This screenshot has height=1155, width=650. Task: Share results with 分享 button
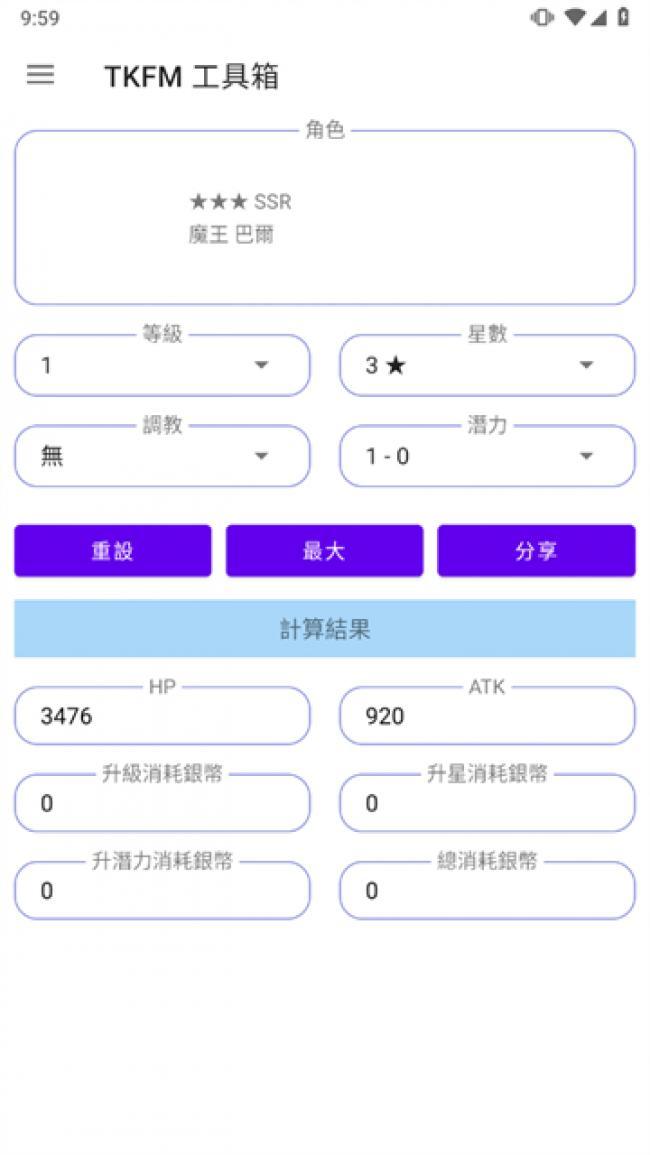click(x=536, y=551)
